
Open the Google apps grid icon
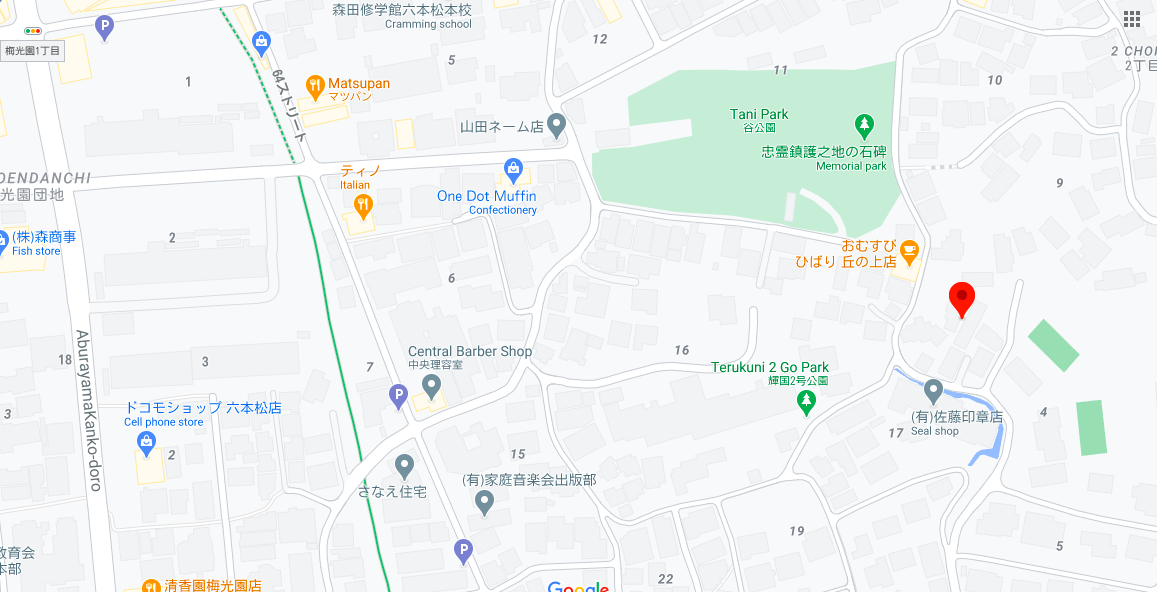[1132, 19]
